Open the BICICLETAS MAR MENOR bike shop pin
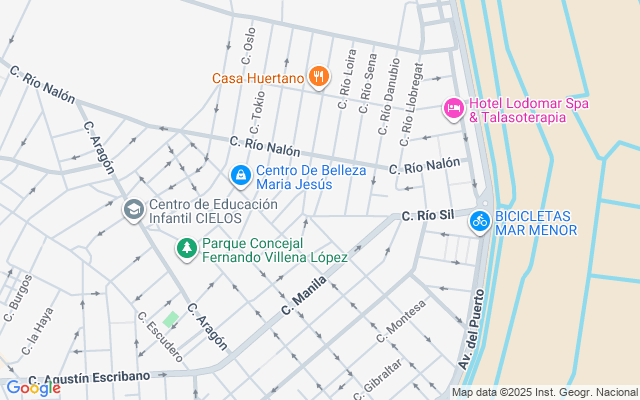Image resolution: width=640 pixels, height=400 pixels. (x=480, y=221)
